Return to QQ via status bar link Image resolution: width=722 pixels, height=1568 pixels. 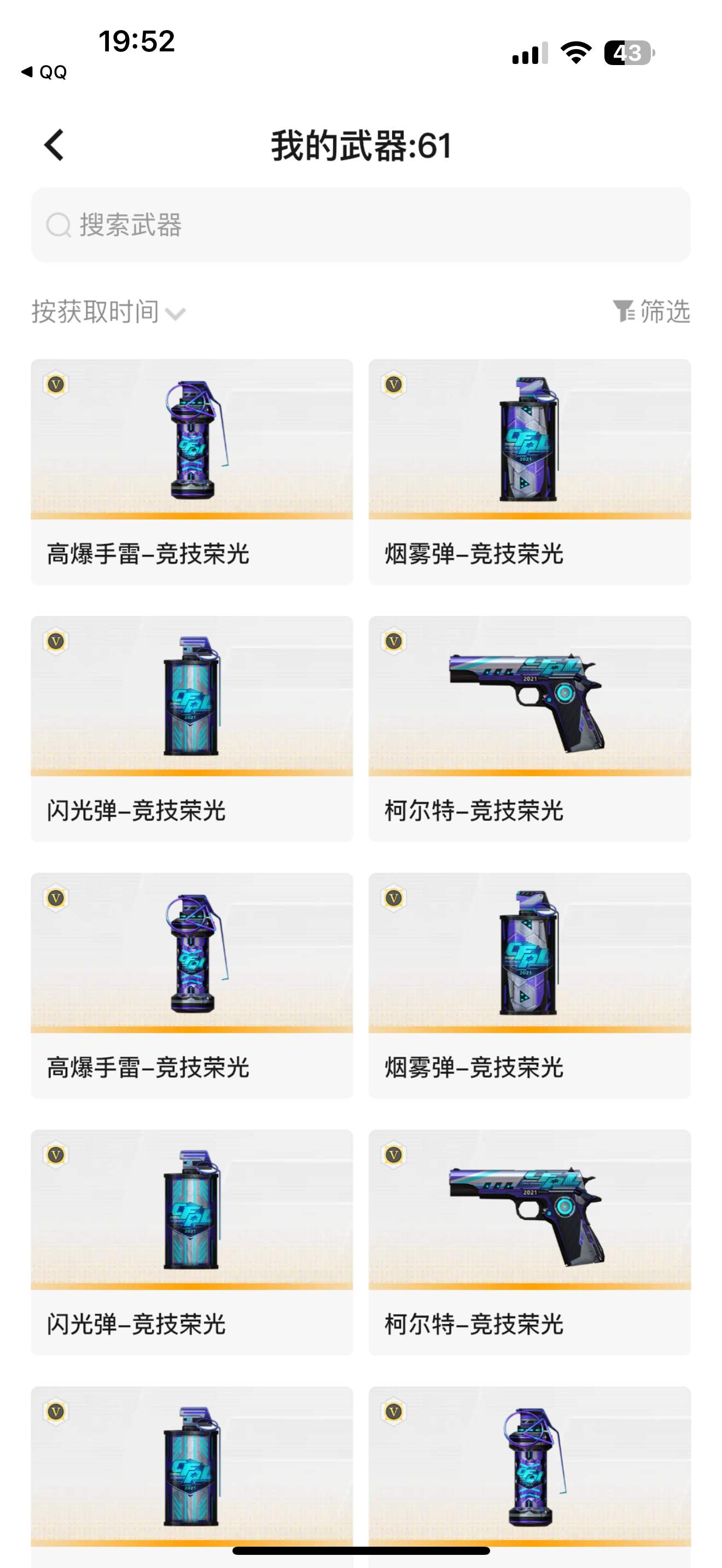tap(43, 72)
